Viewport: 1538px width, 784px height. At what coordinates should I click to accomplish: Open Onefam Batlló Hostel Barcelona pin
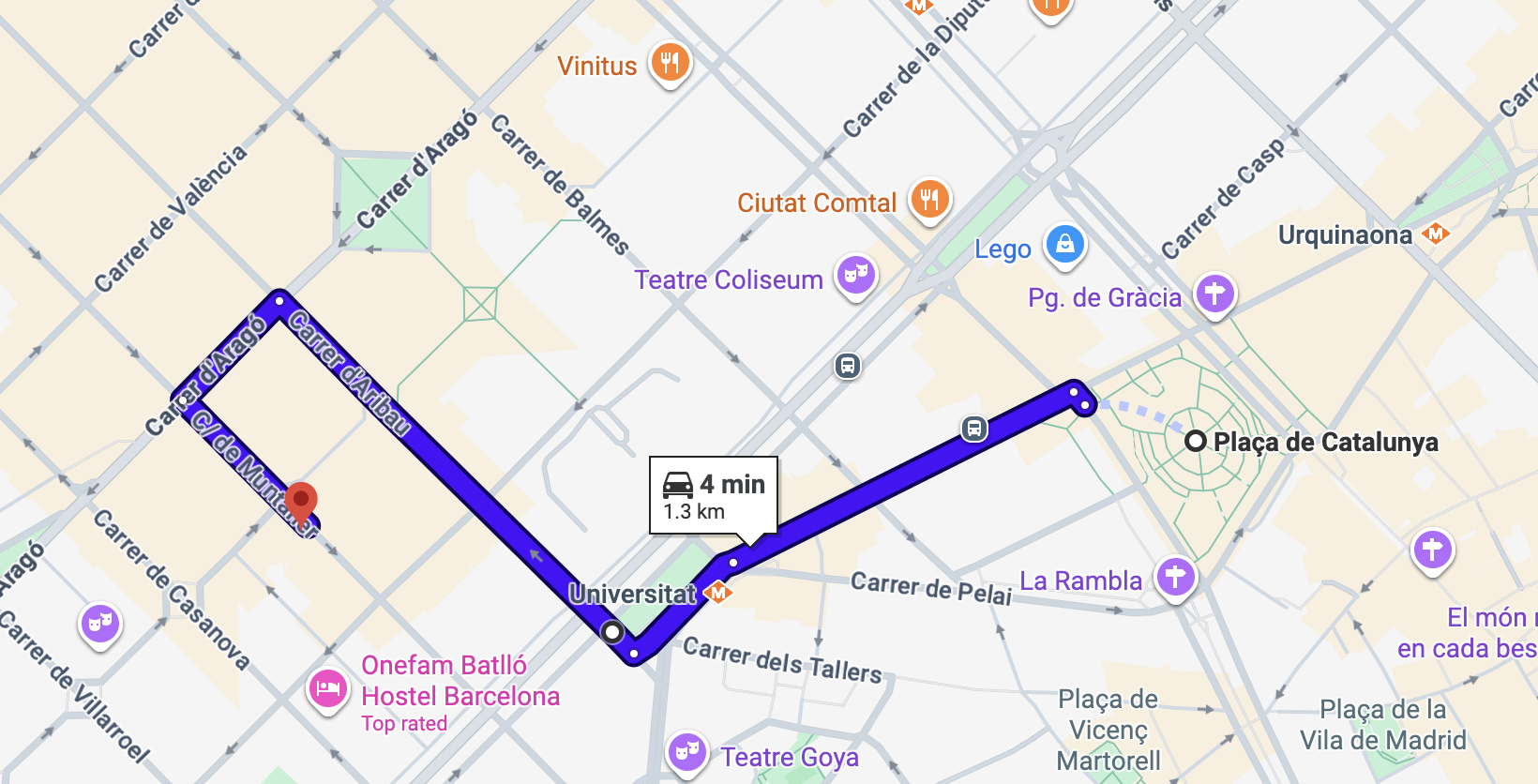click(328, 689)
